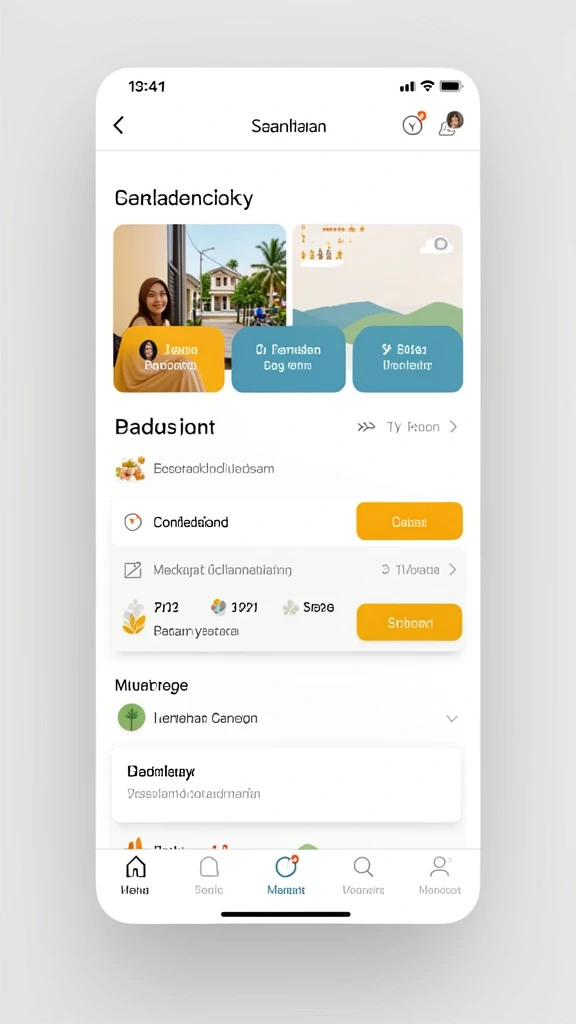Open the photo card of the smiling woman

coord(200,275)
